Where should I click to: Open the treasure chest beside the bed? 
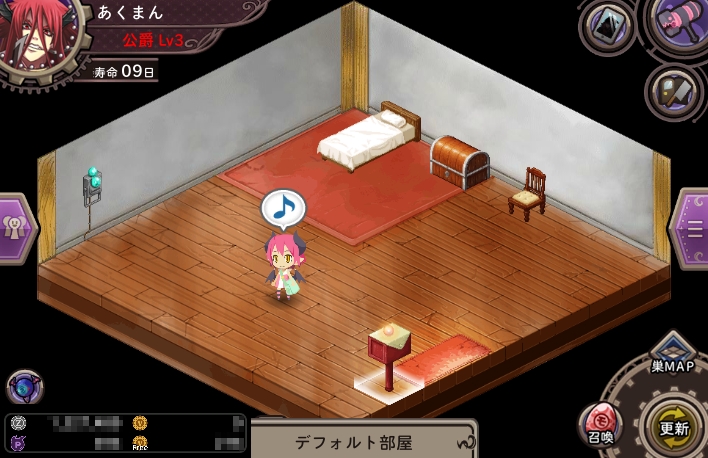460,160
